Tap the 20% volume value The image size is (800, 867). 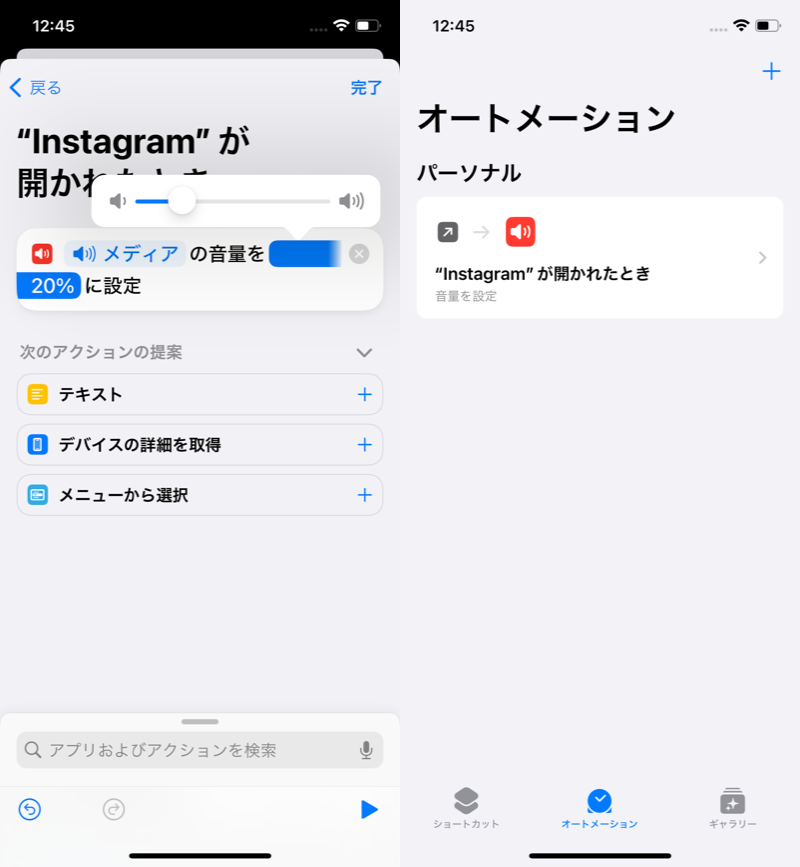[50, 286]
